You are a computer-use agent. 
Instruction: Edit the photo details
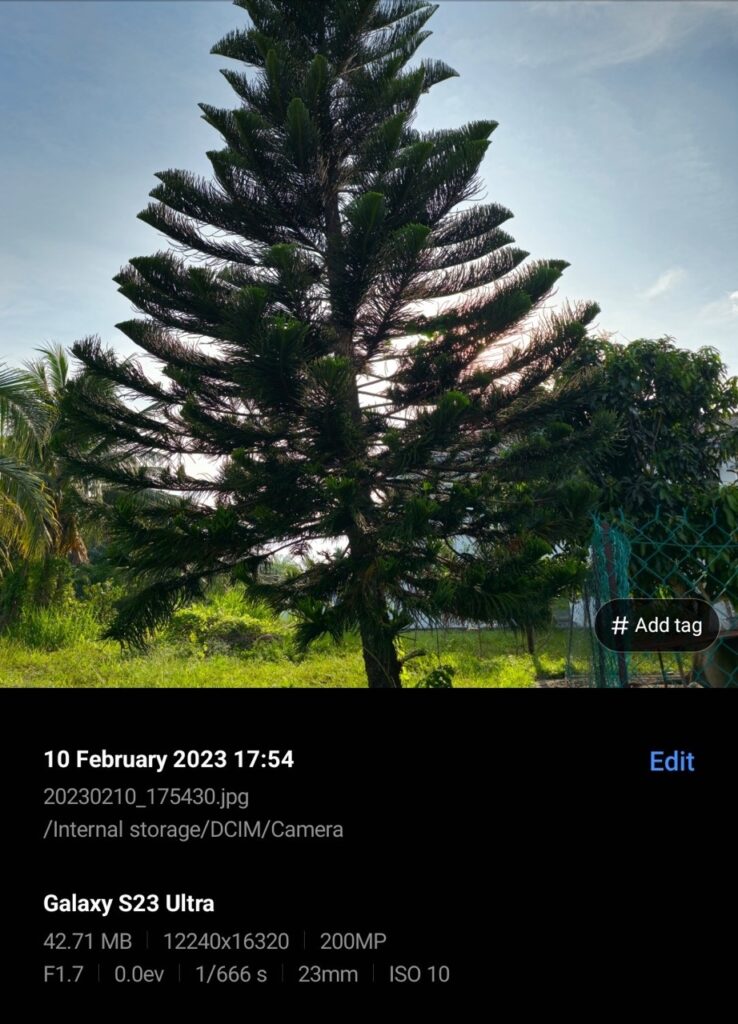[671, 761]
